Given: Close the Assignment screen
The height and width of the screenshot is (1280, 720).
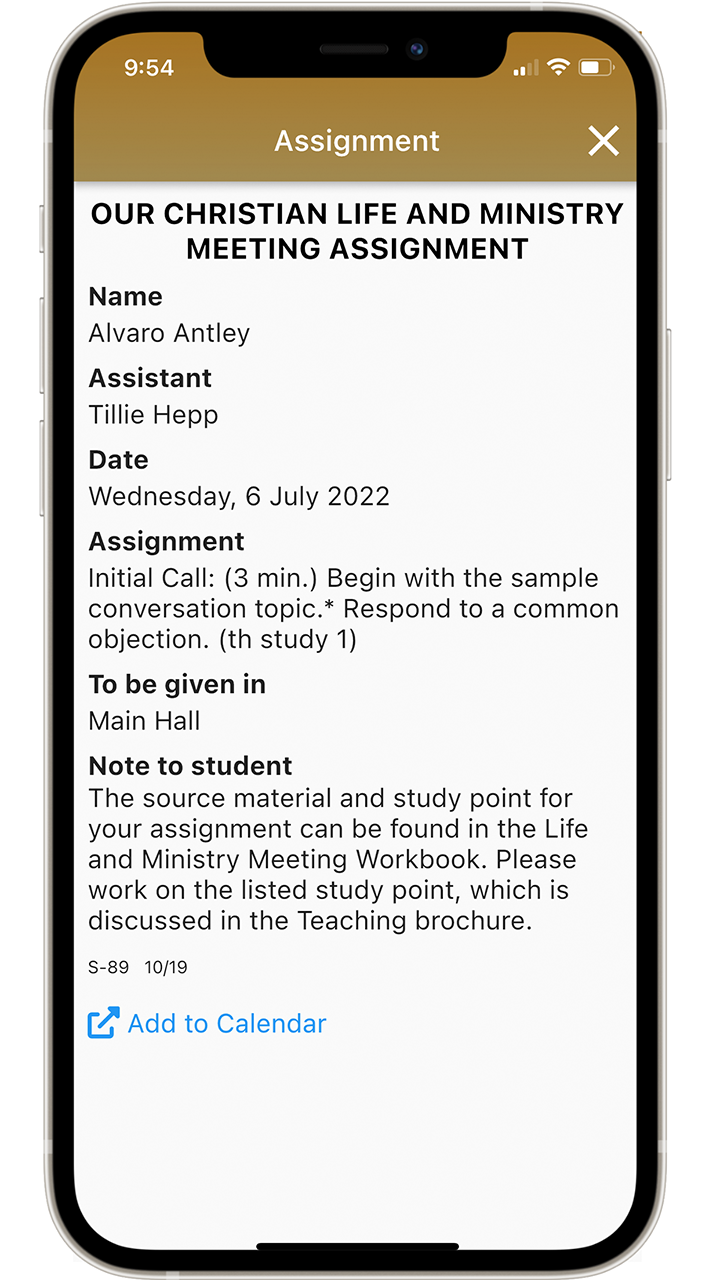Looking at the screenshot, I should tap(604, 141).
